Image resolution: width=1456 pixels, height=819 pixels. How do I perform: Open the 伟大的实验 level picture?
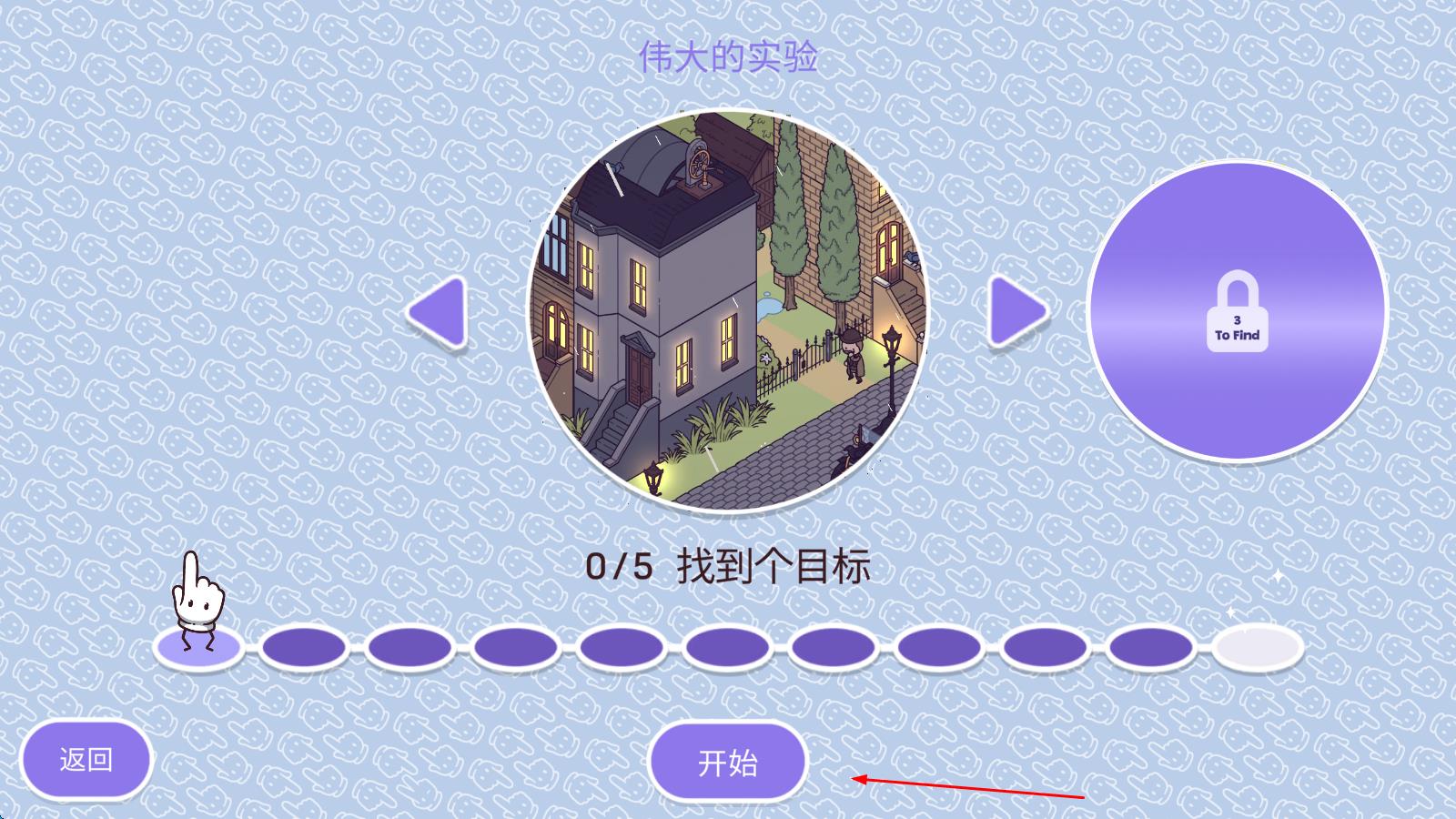(x=728, y=309)
